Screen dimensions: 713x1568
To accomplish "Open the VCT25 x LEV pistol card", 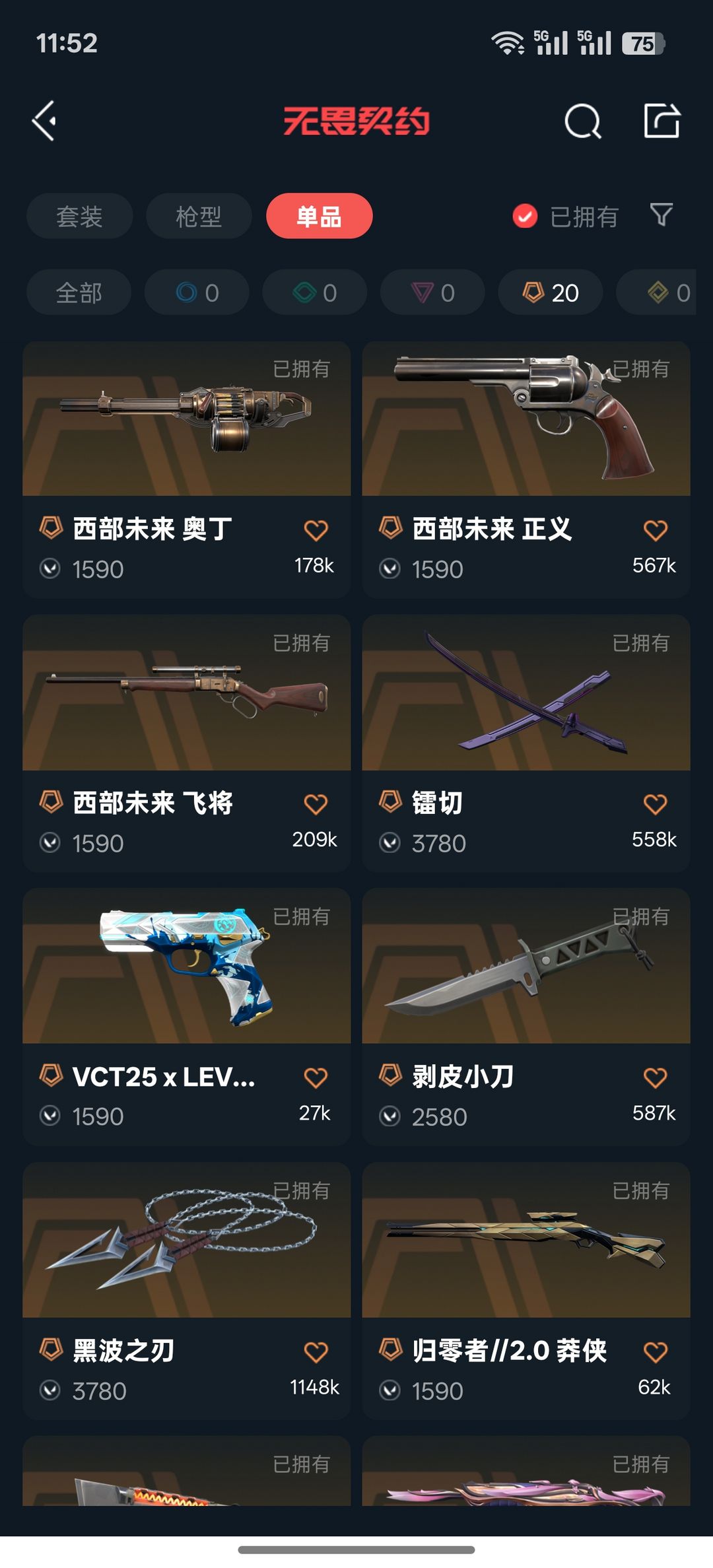I will pos(186,1017).
